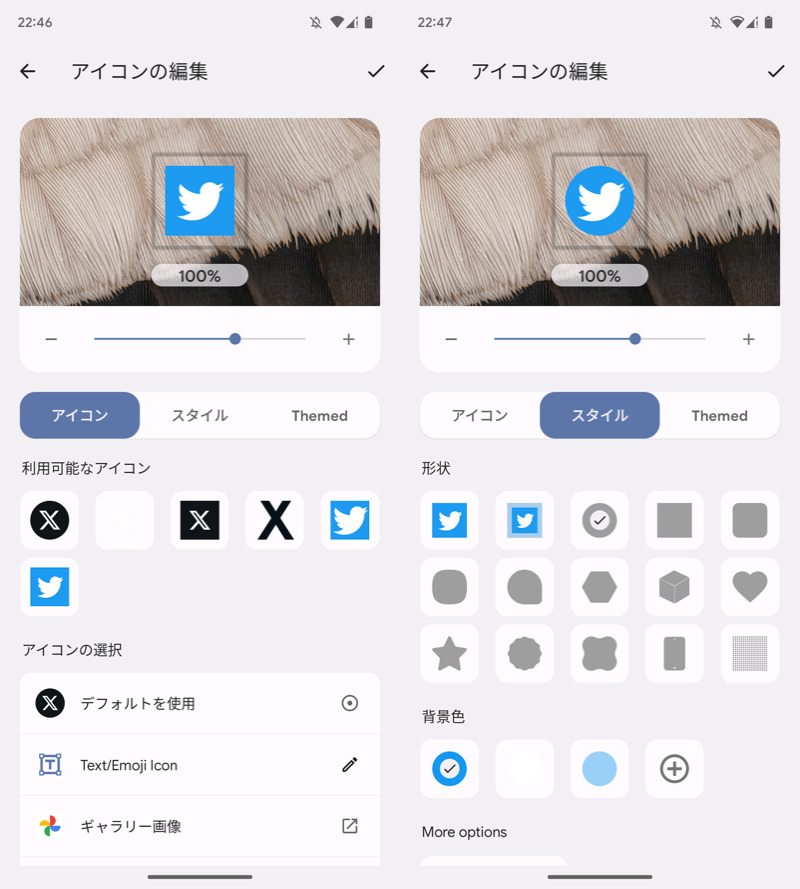
Task: Choose an icon from ギャラリー画像
Action: click(x=199, y=826)
